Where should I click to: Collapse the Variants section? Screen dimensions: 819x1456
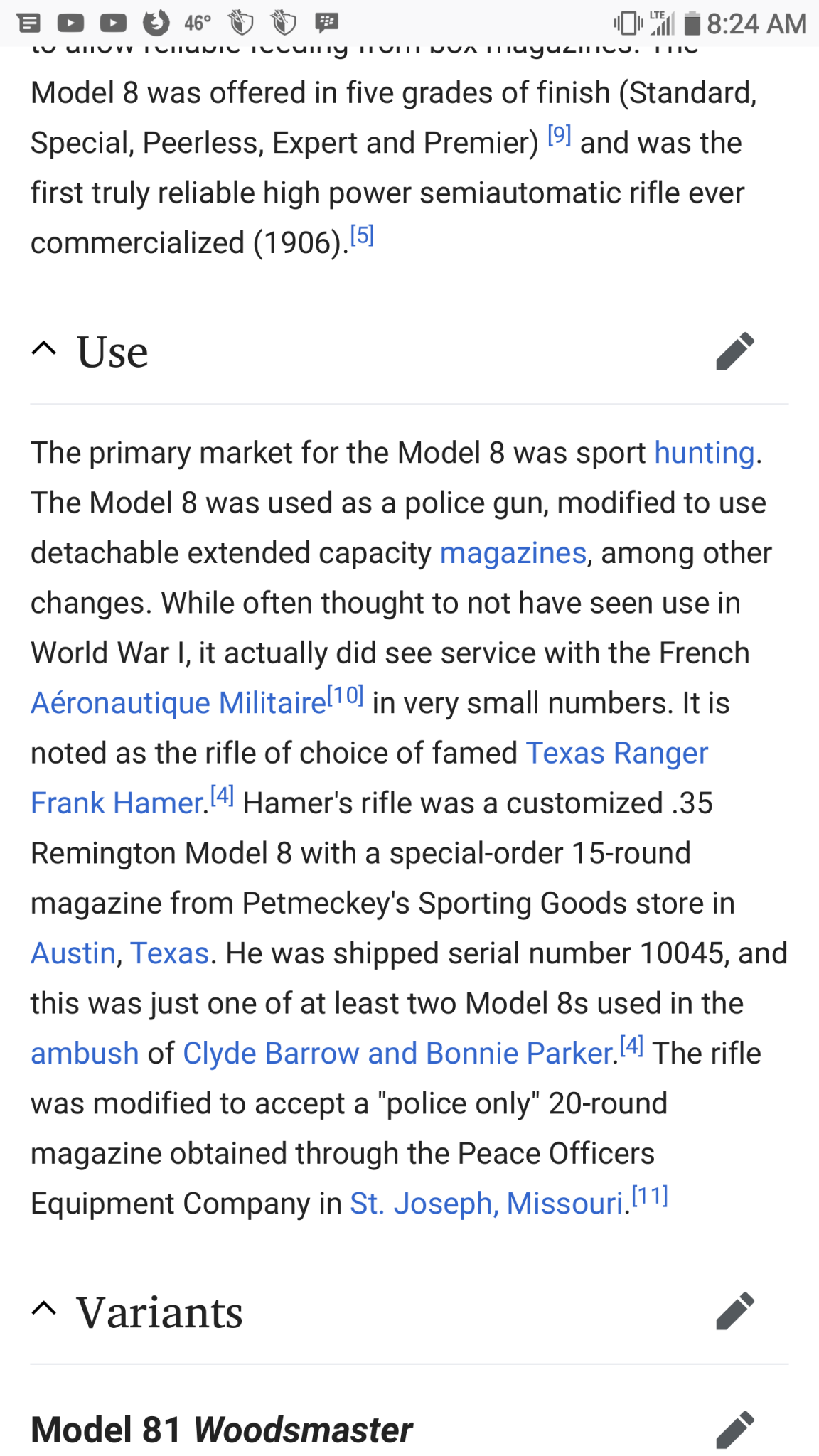point(44,1310)
